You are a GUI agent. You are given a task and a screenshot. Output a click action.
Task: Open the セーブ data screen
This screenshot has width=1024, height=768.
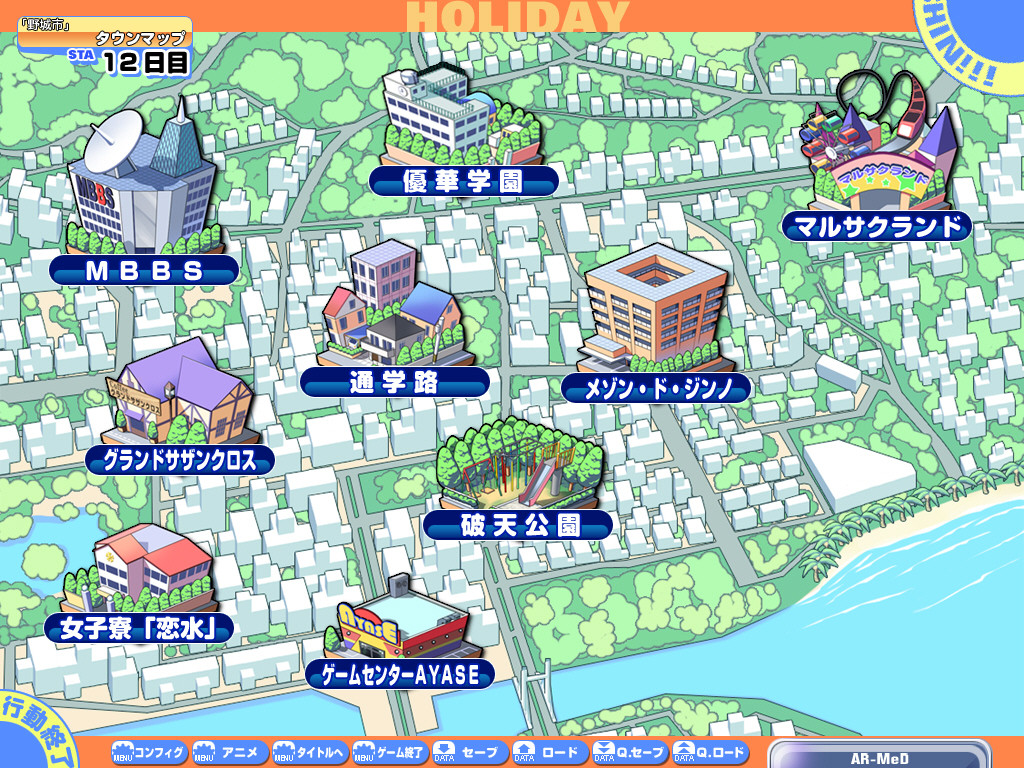[469, 753]
